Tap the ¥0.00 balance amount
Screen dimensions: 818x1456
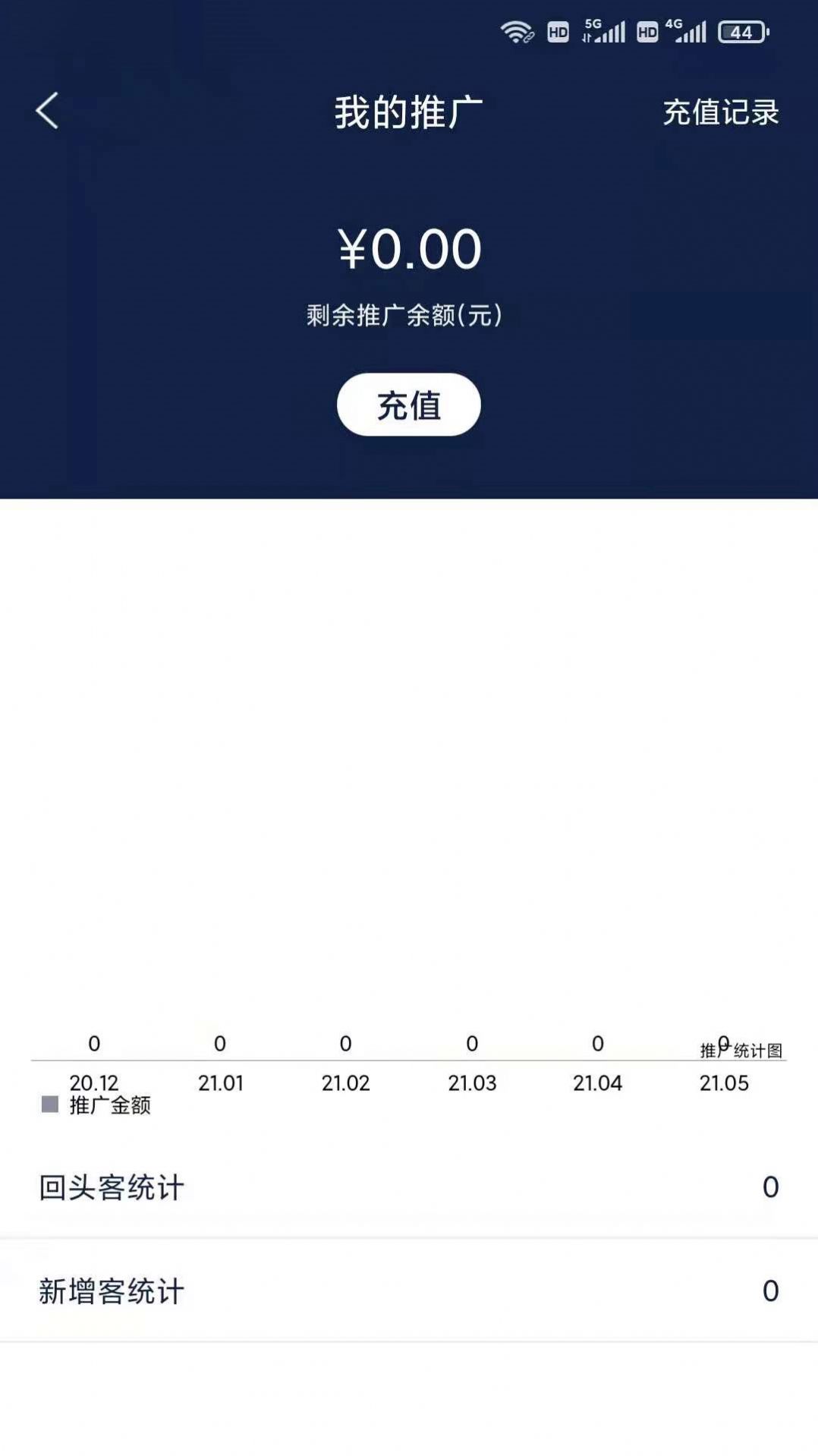408,247
